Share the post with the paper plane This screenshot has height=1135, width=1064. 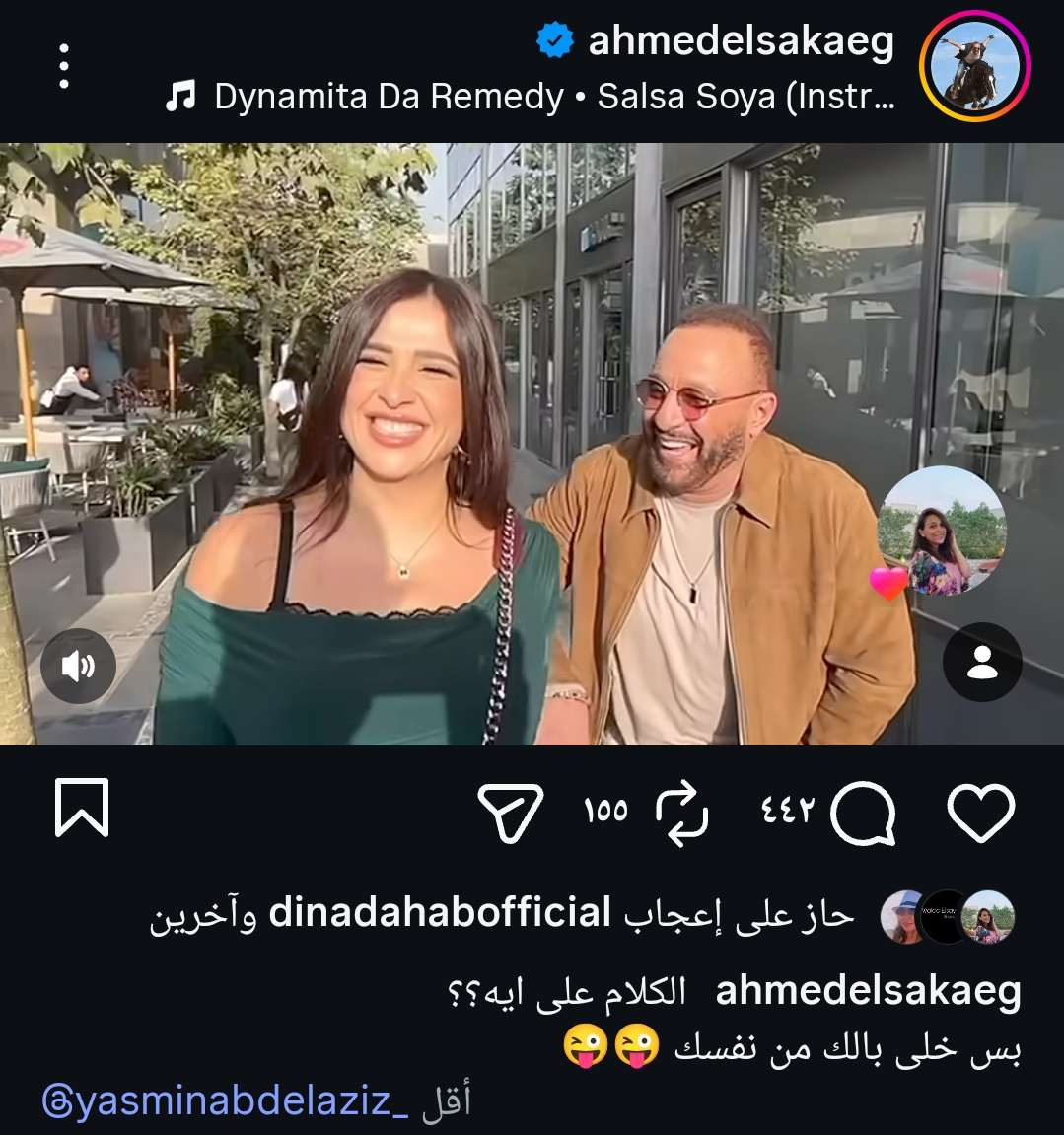[511, 813]
